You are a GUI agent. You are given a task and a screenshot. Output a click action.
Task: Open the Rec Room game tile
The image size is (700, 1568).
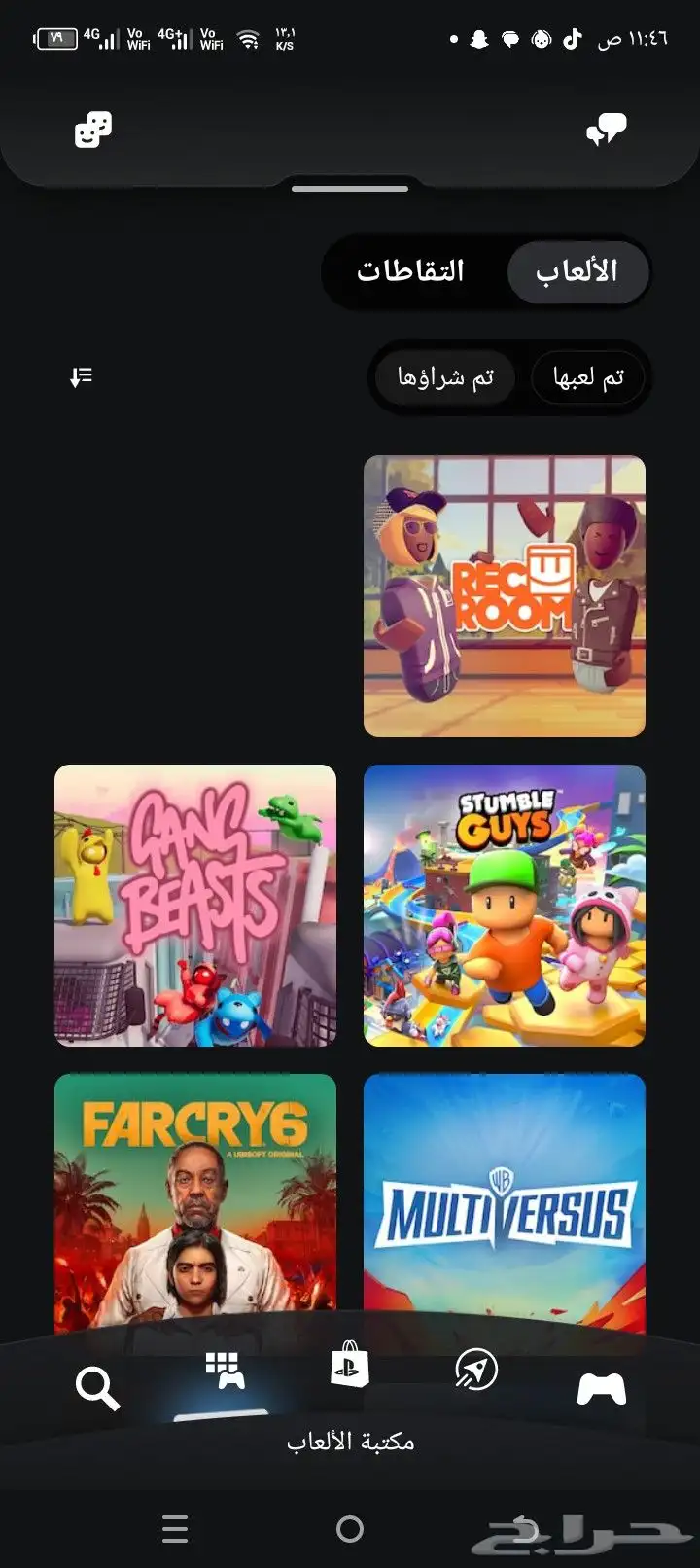pyautogui.click(x=505, y=596)
